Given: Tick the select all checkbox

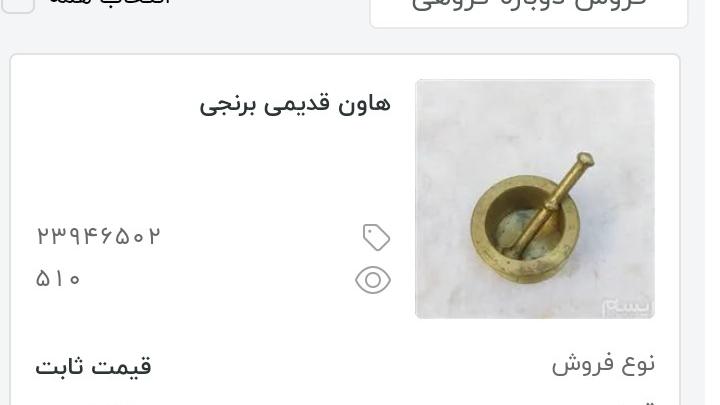Looking at the screenshot, I should [x=18, y=3].
